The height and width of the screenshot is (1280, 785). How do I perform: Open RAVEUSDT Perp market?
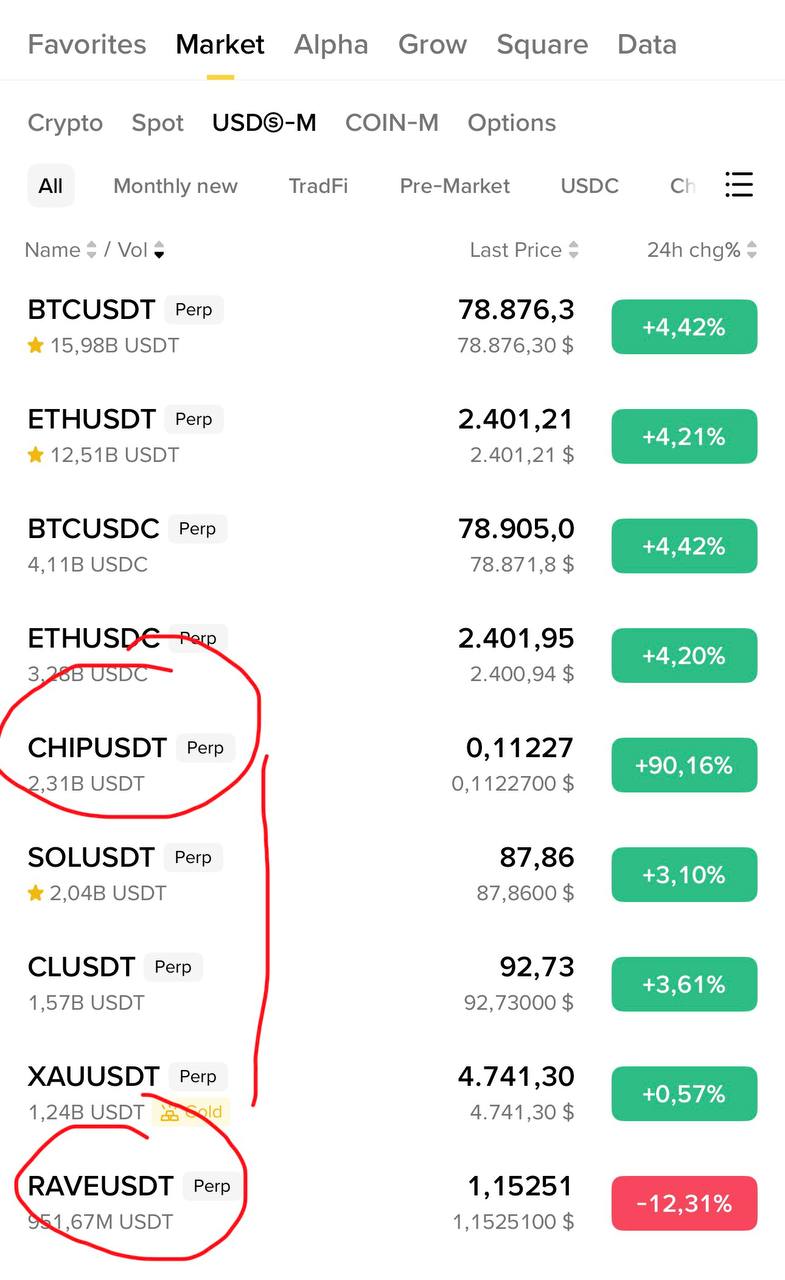pyautogui.click(x=300, y=1203)
